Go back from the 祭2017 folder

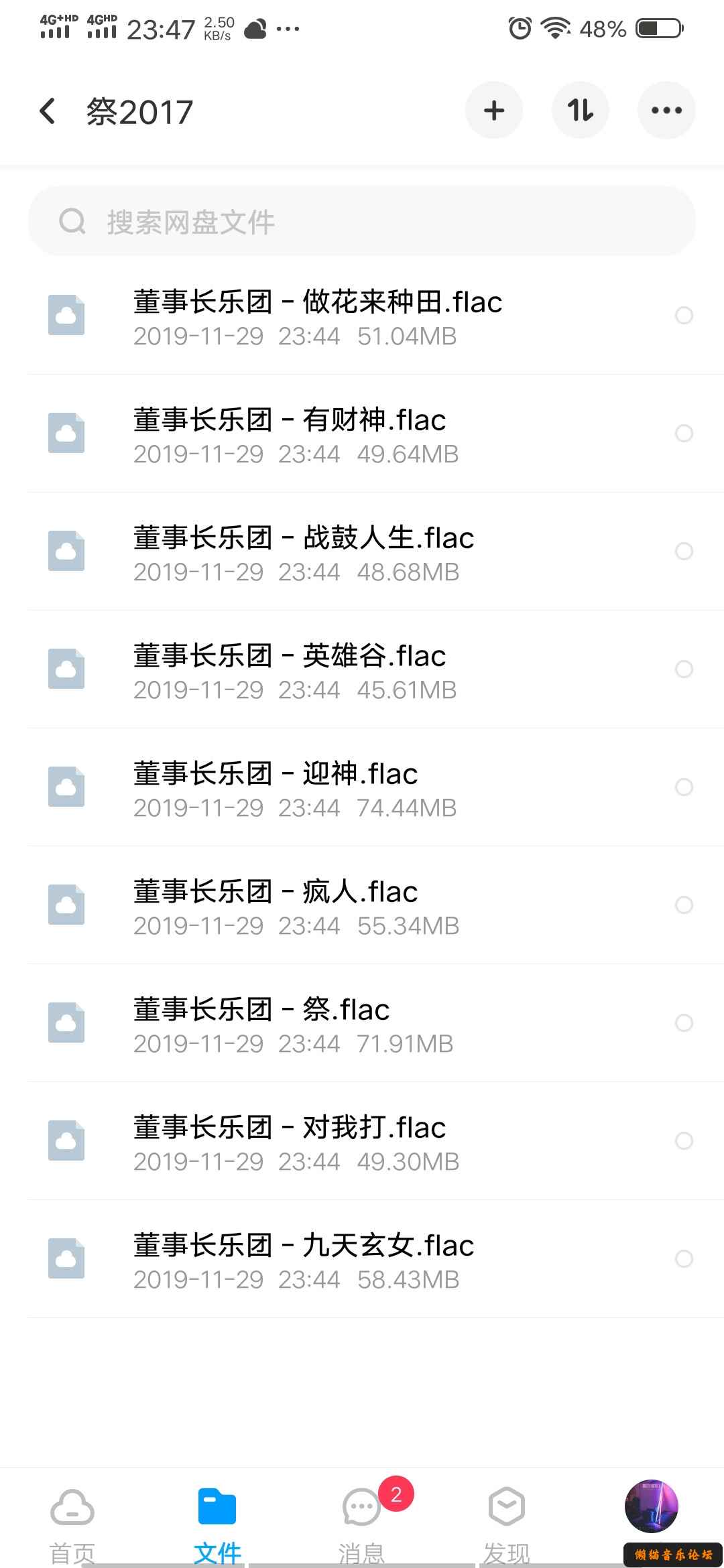coord(48,111)
